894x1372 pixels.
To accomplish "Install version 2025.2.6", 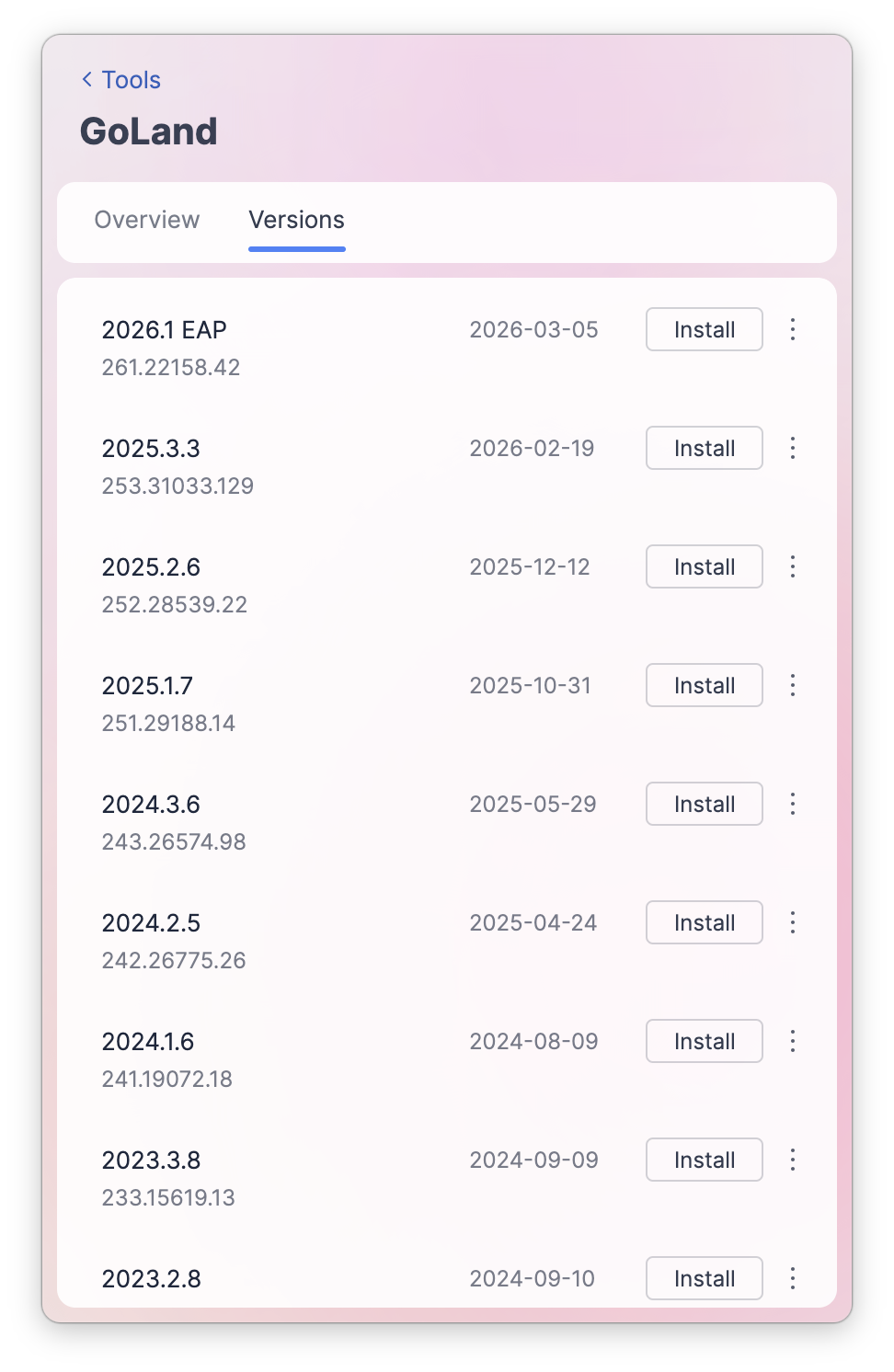I will click(705, 566).
